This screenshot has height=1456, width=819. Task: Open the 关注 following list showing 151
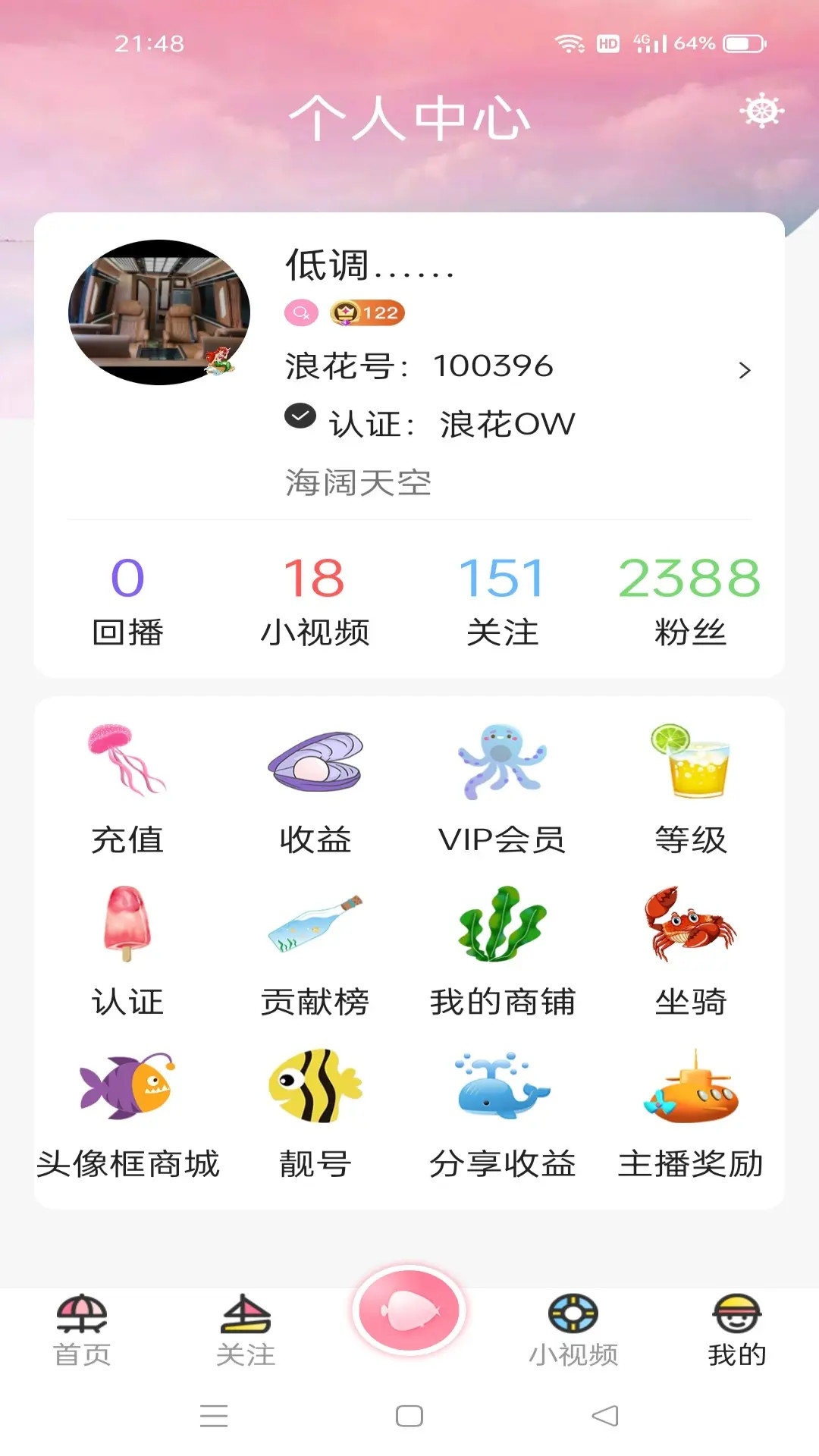point(504,599)
